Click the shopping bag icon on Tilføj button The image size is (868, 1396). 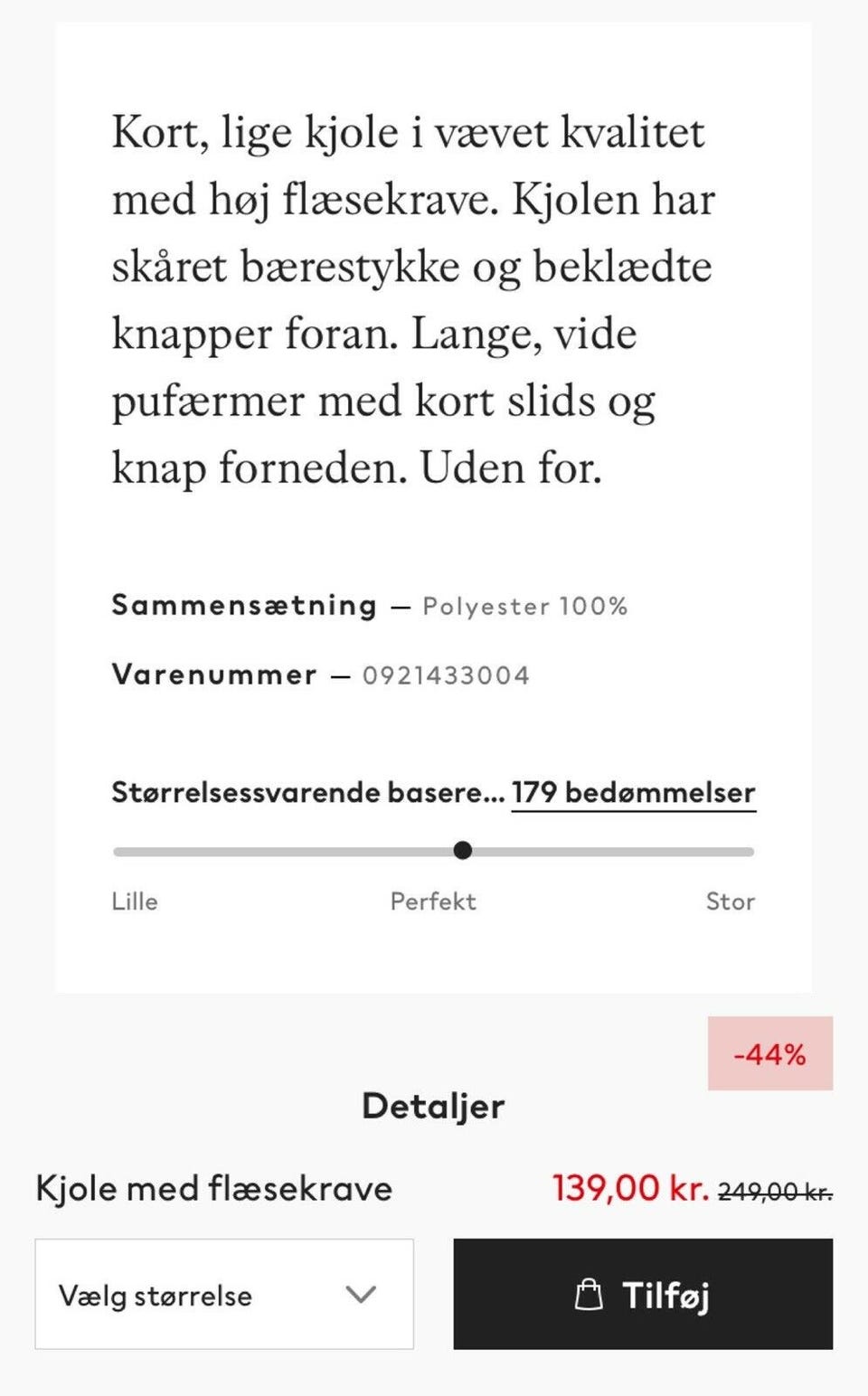click(589, 1294)
